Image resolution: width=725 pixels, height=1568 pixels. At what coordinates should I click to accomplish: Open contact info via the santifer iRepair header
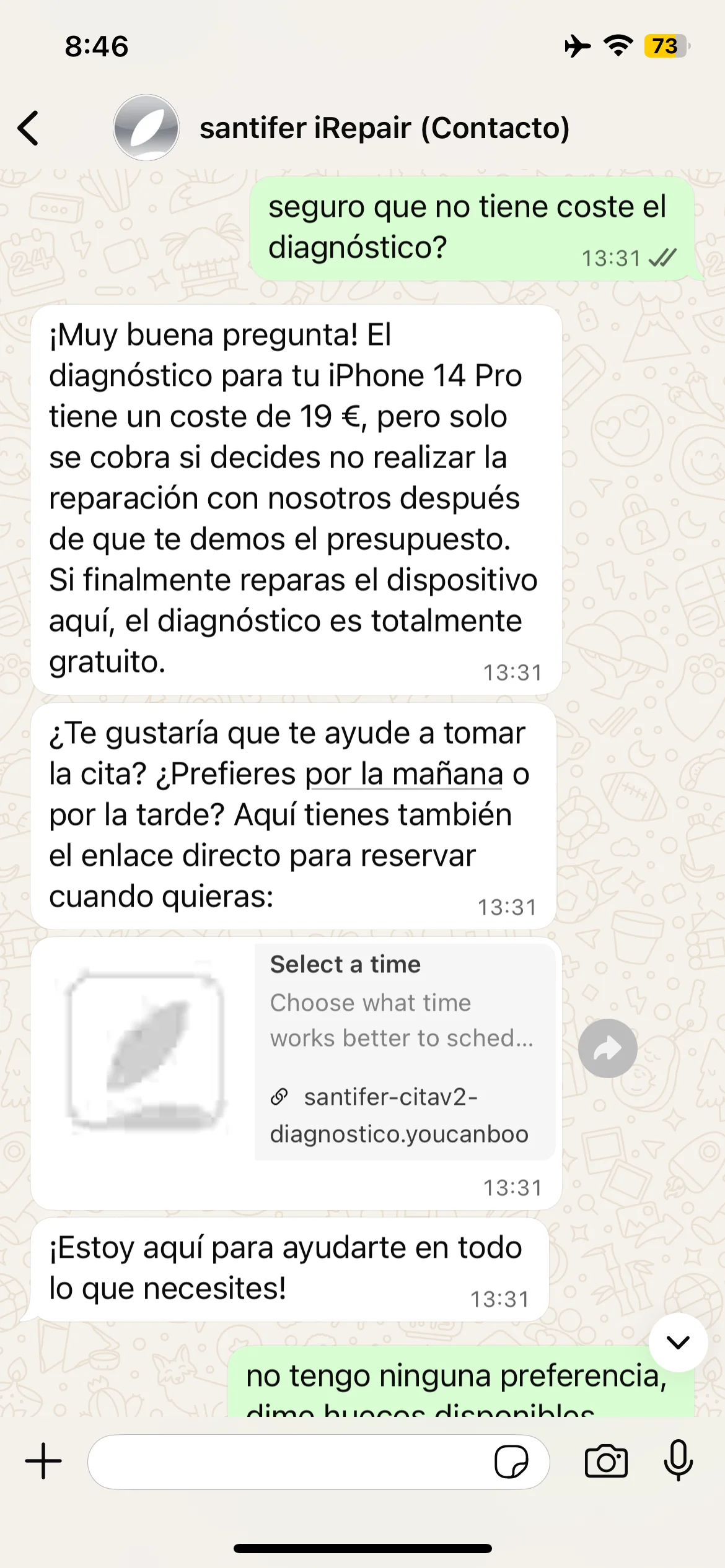pos(385,128)
